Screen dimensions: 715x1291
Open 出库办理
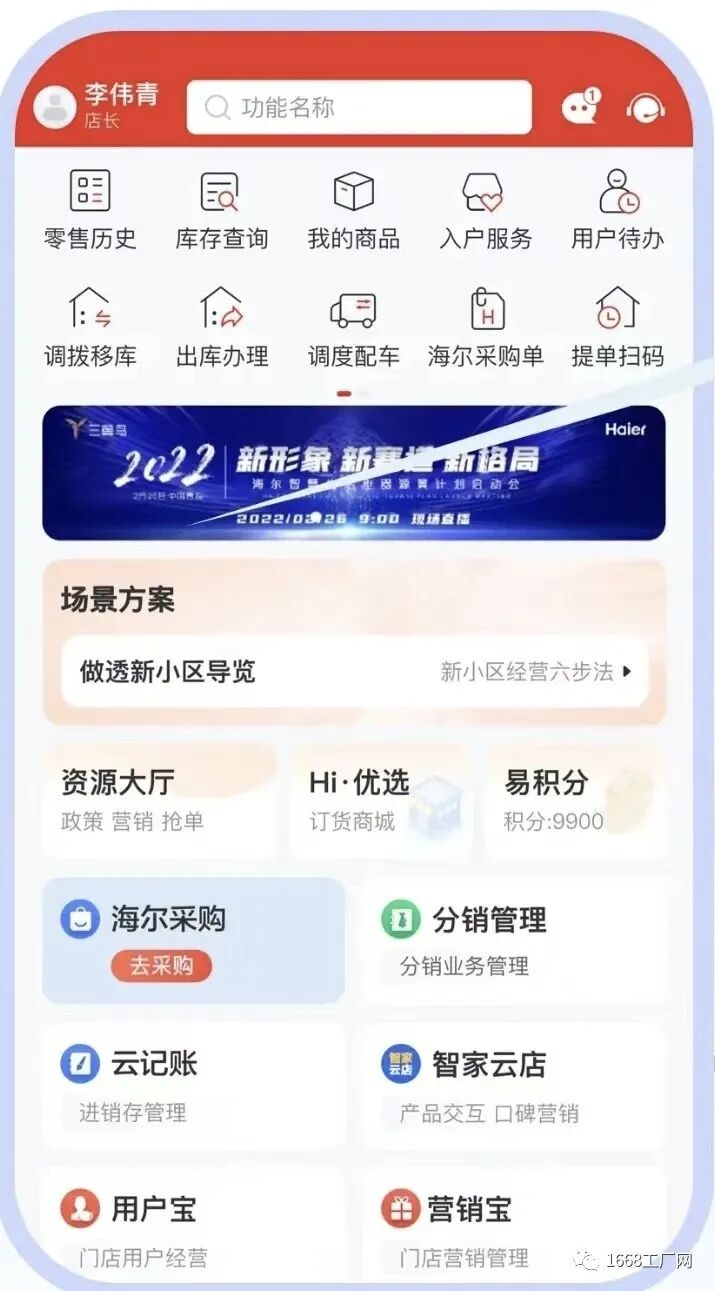(221, 326)
